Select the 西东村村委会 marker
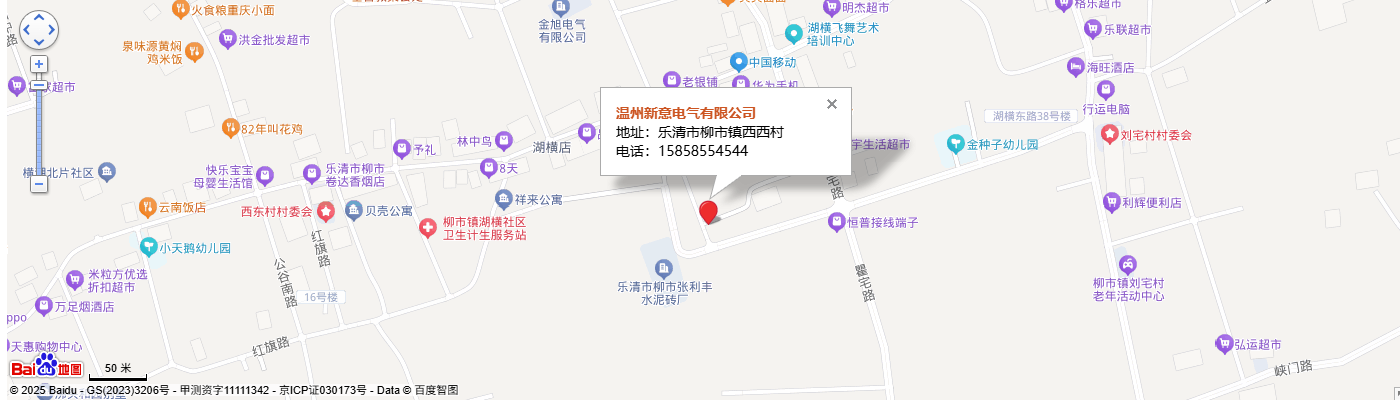 [x=326, y=212]
